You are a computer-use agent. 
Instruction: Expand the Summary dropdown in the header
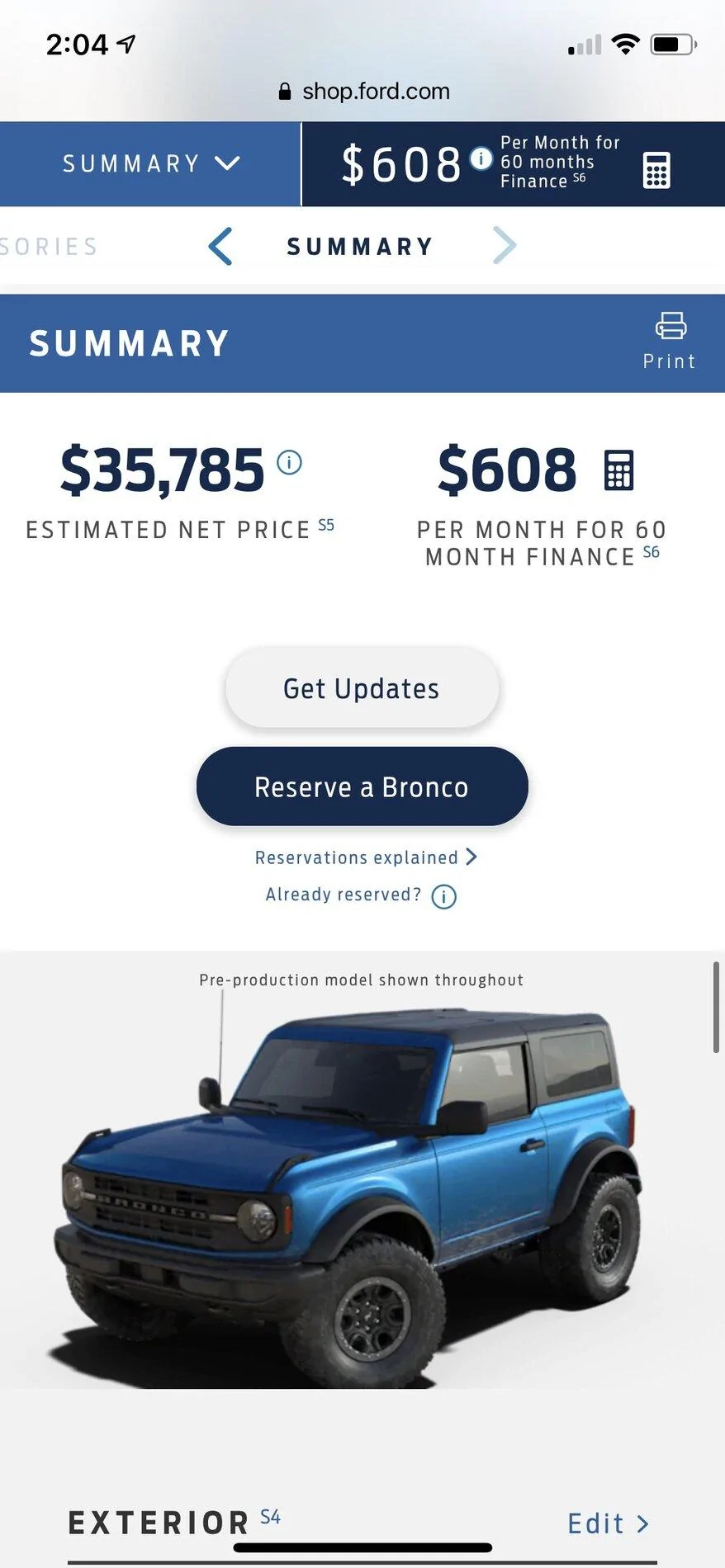coord(150,163)
